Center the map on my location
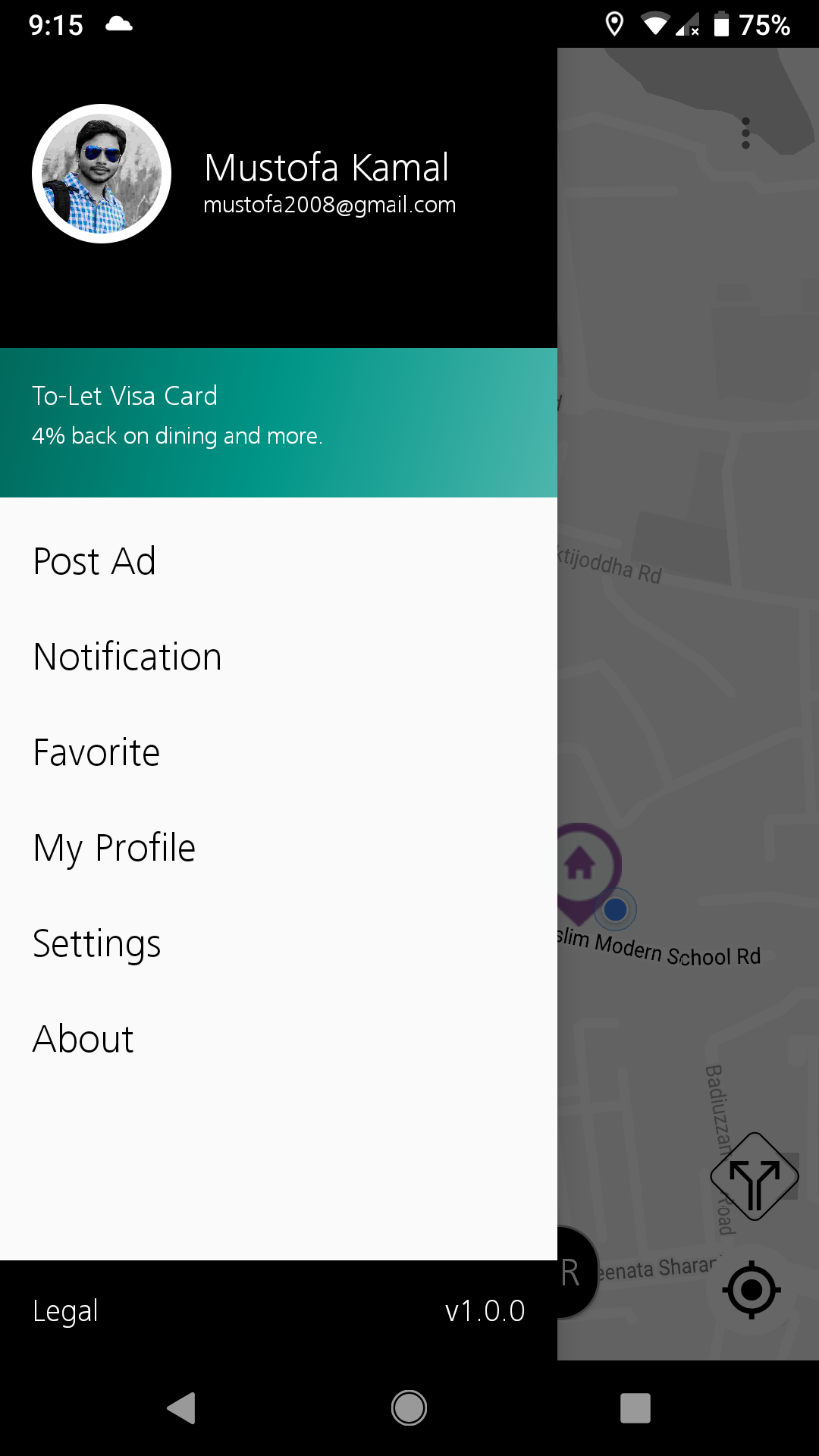This screenshot has width=819, height=1456. click(752, 1289)
